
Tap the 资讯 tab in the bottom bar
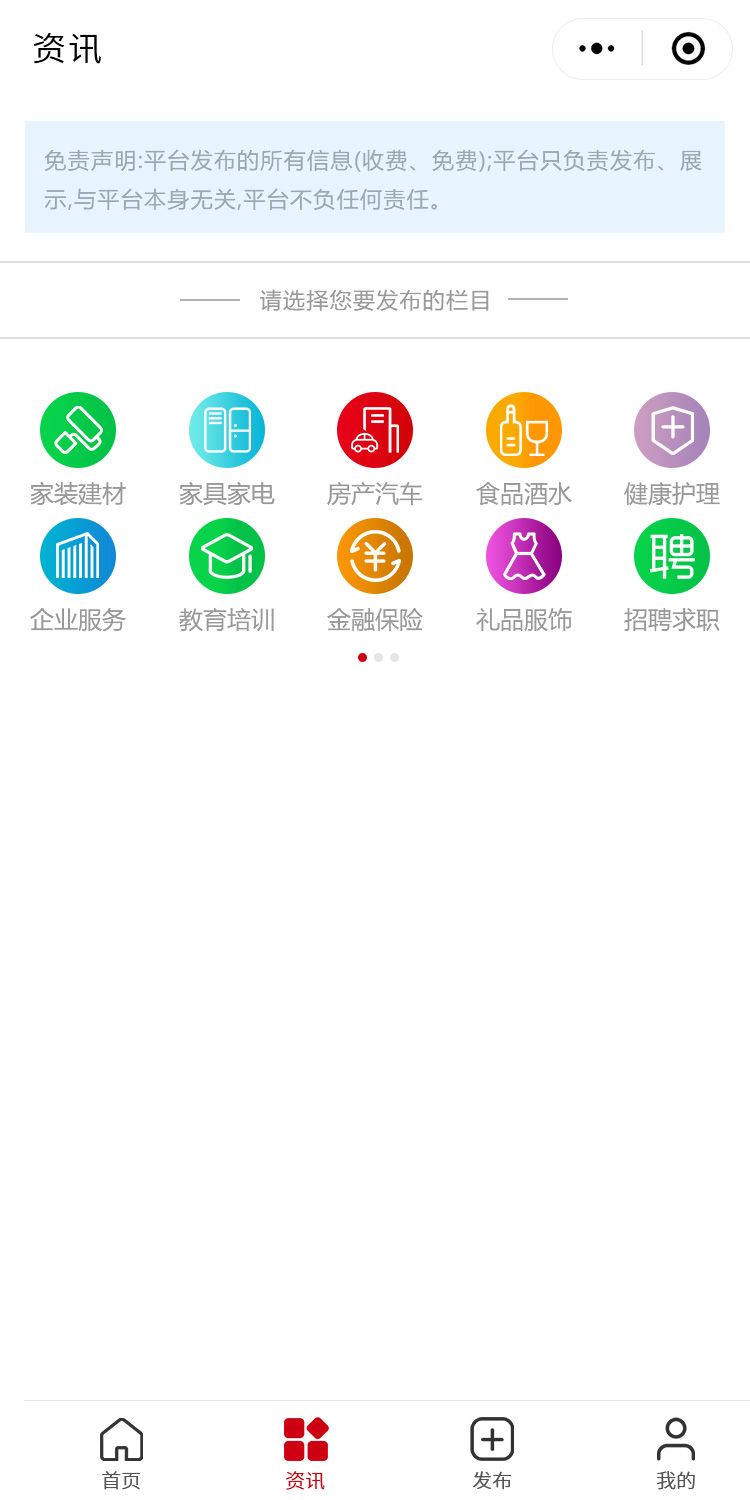click(x=305, y=1453)
